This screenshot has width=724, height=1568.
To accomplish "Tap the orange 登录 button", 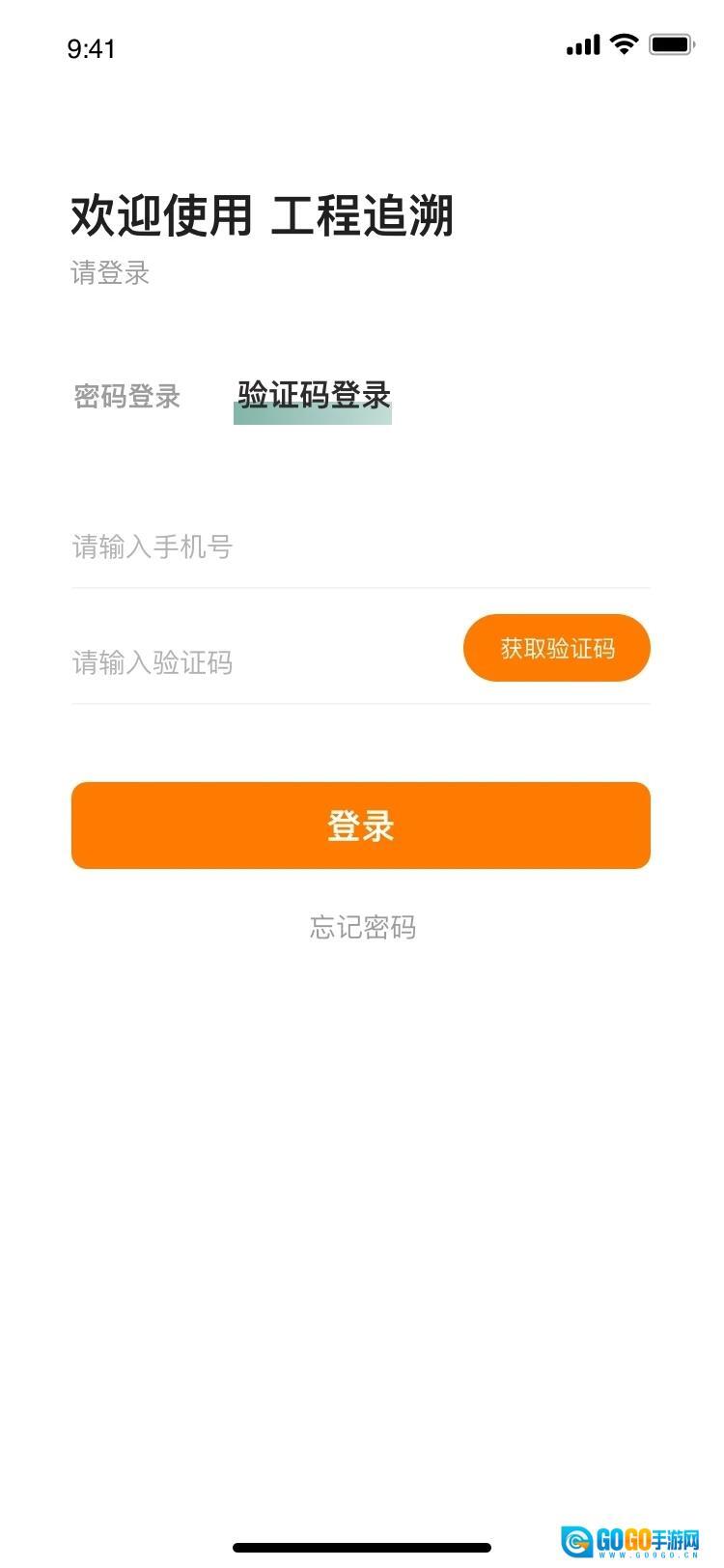I will tap(360, 826).
